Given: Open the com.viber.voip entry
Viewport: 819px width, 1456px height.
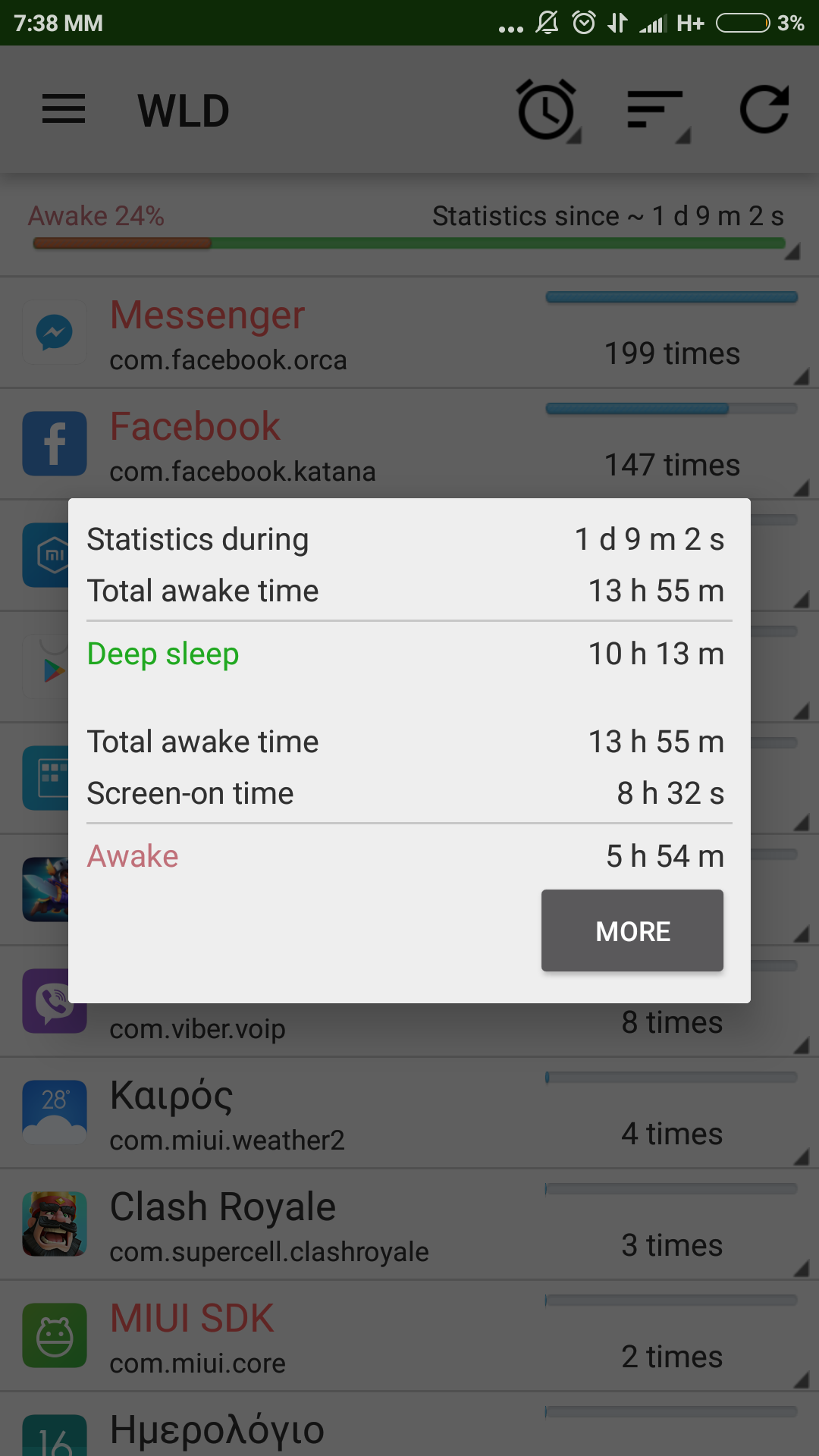Looking at the screenshot, I should 409,1028.
